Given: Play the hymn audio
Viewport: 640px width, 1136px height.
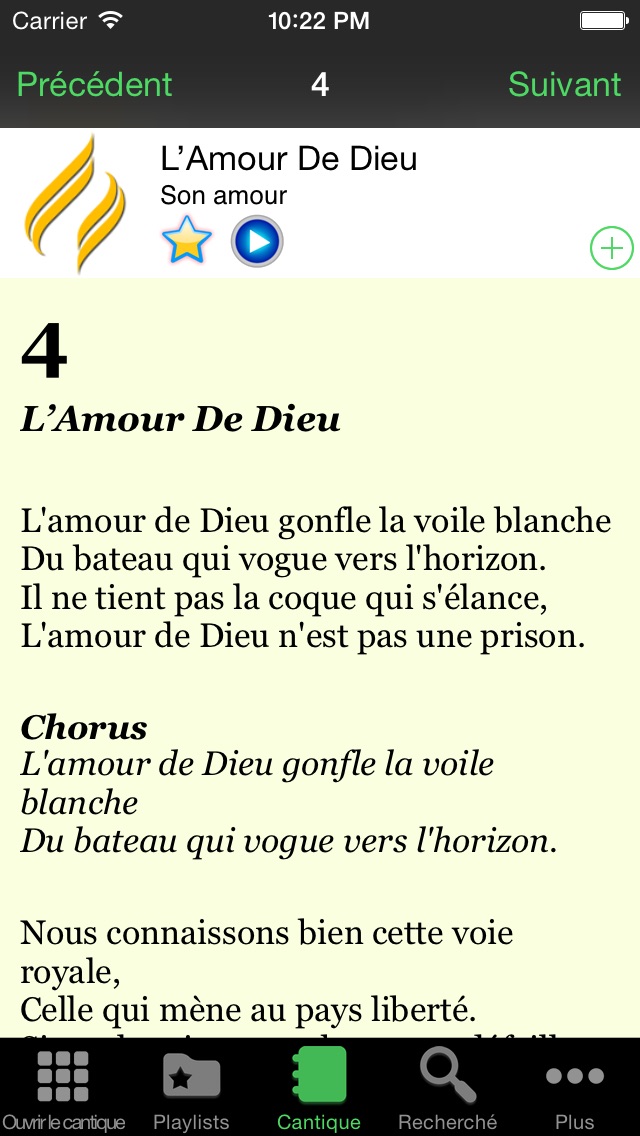Looking at the screenshot, I should (257, 241).
